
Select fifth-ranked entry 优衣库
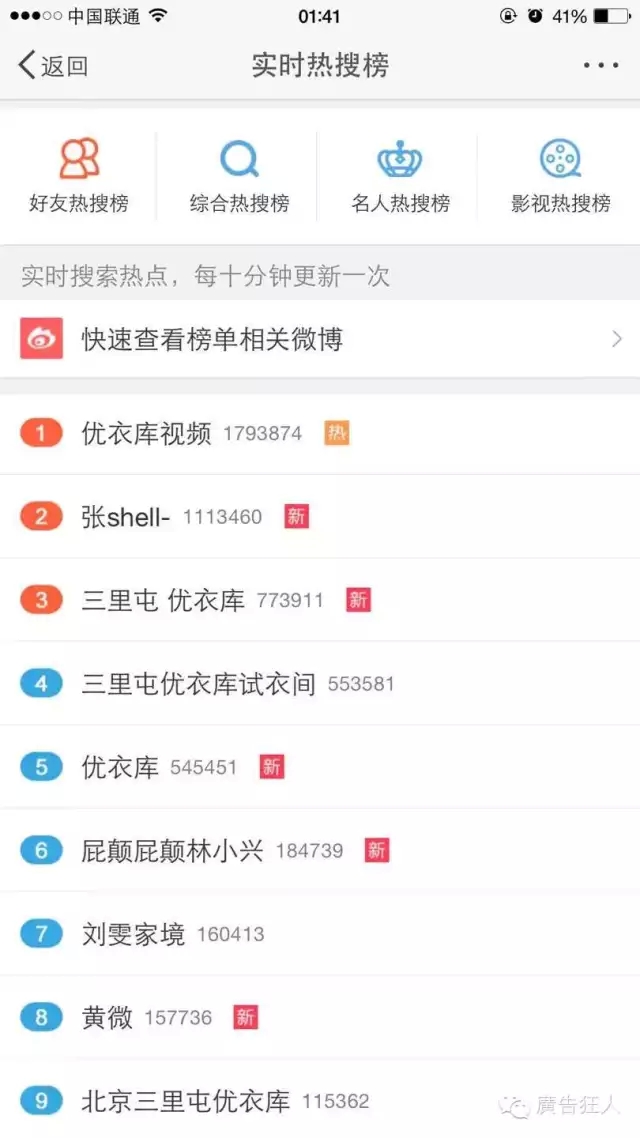pos(320,767)
